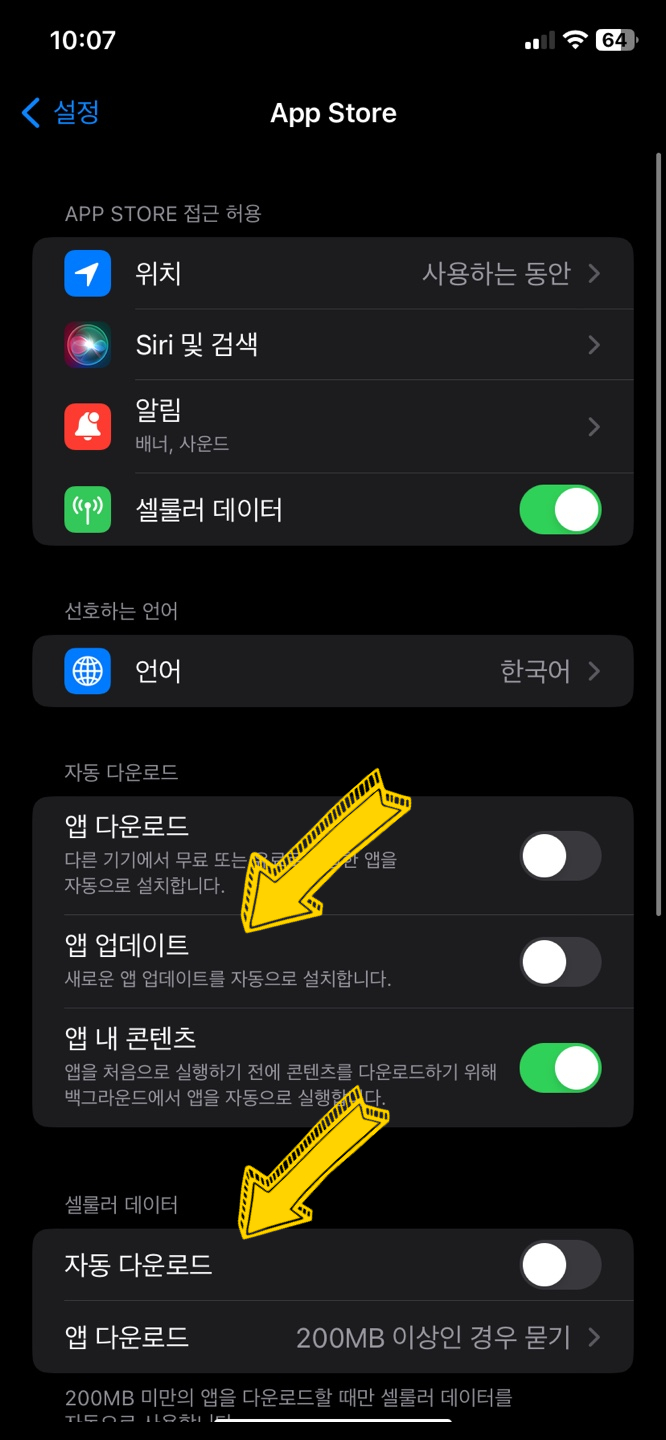
Task: Open 앱 다운로드 200MB limit option
Action: tap(333, 1337)
